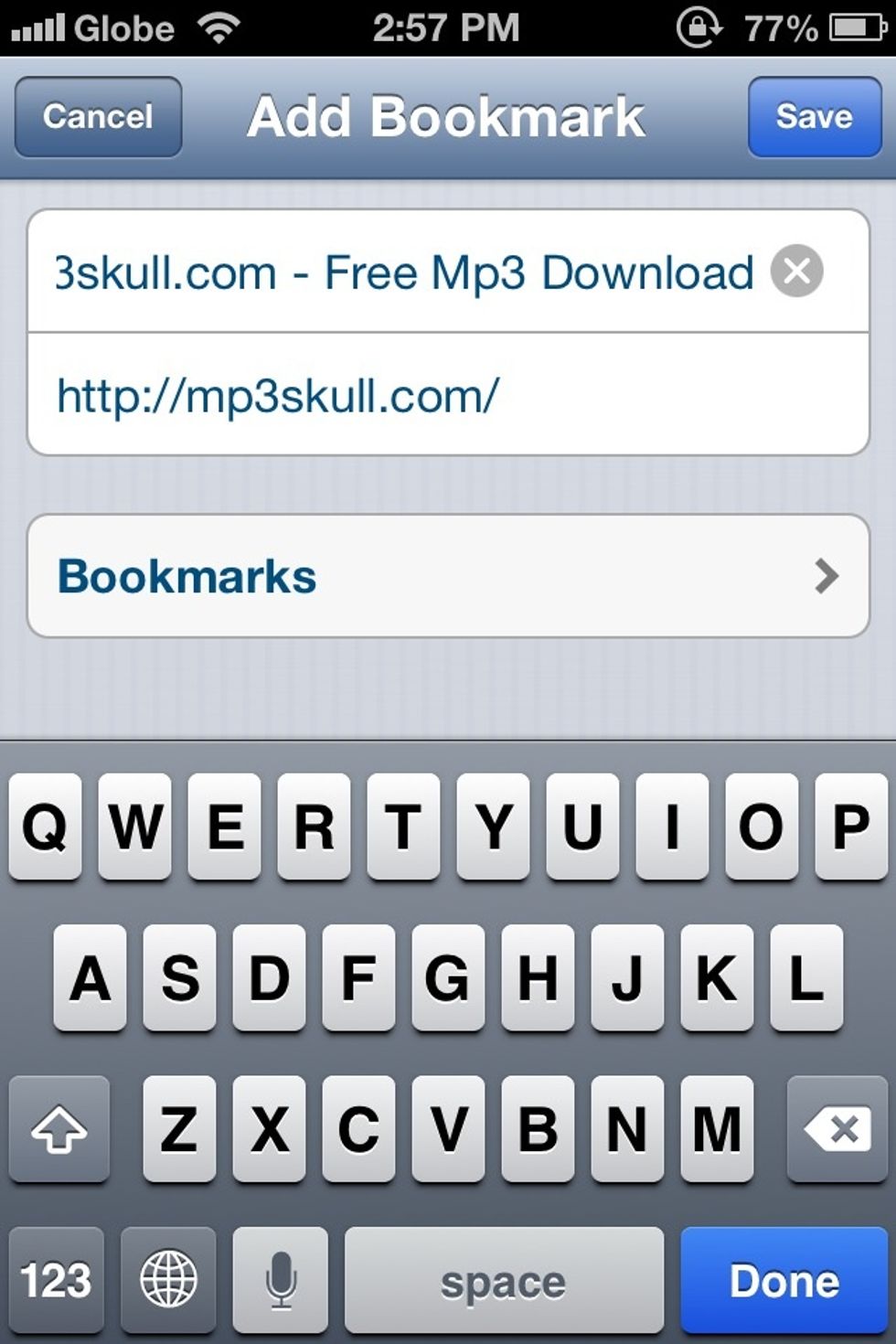Hit the backspace key

837,1129
